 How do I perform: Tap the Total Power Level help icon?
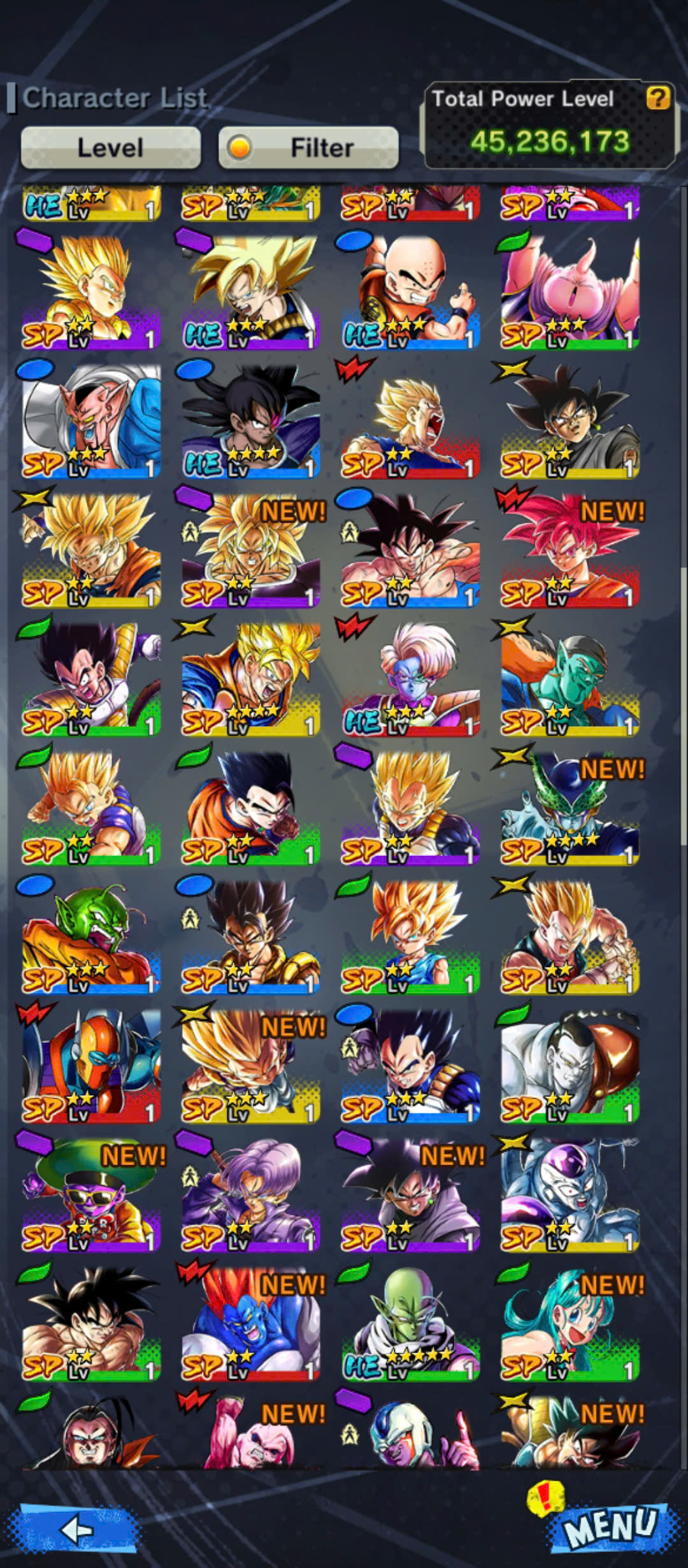click(657, 98)
